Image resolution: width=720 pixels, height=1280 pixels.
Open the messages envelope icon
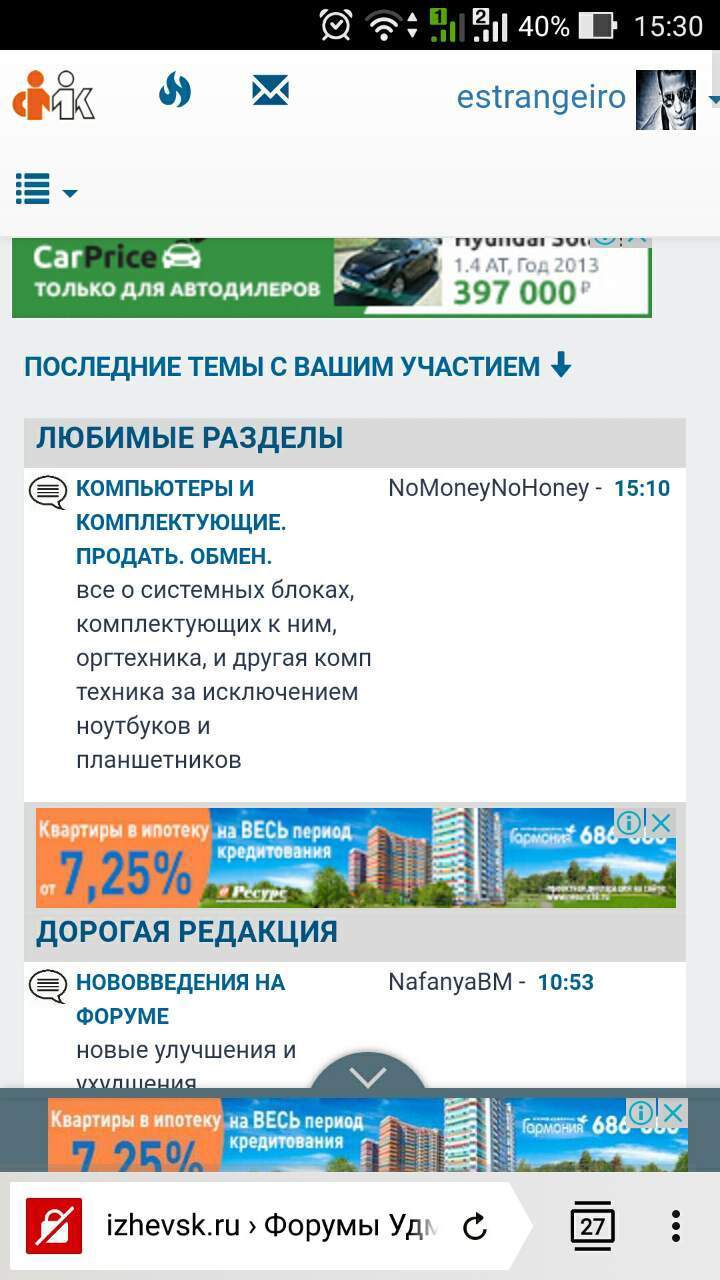(270, 92)
